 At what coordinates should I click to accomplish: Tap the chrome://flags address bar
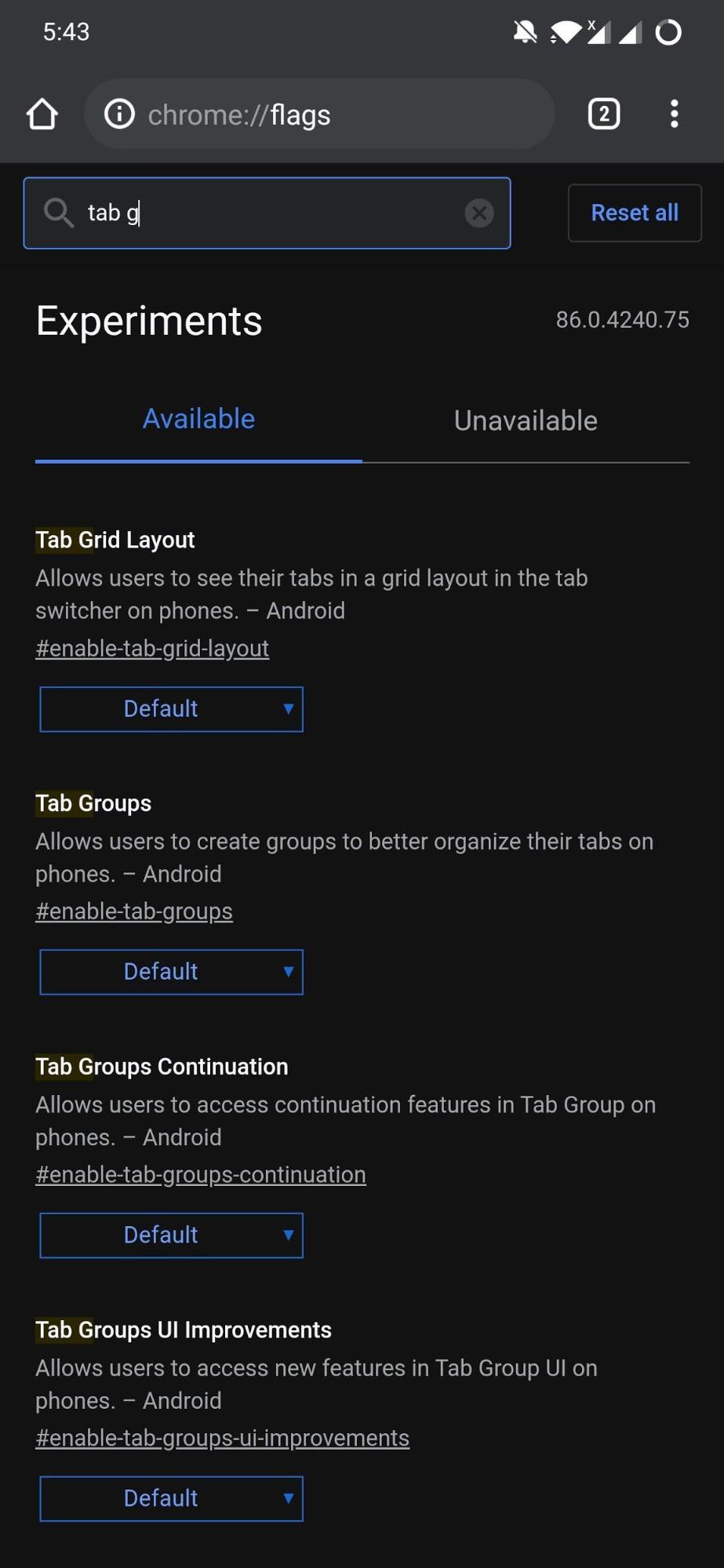[x=319, y=115]
